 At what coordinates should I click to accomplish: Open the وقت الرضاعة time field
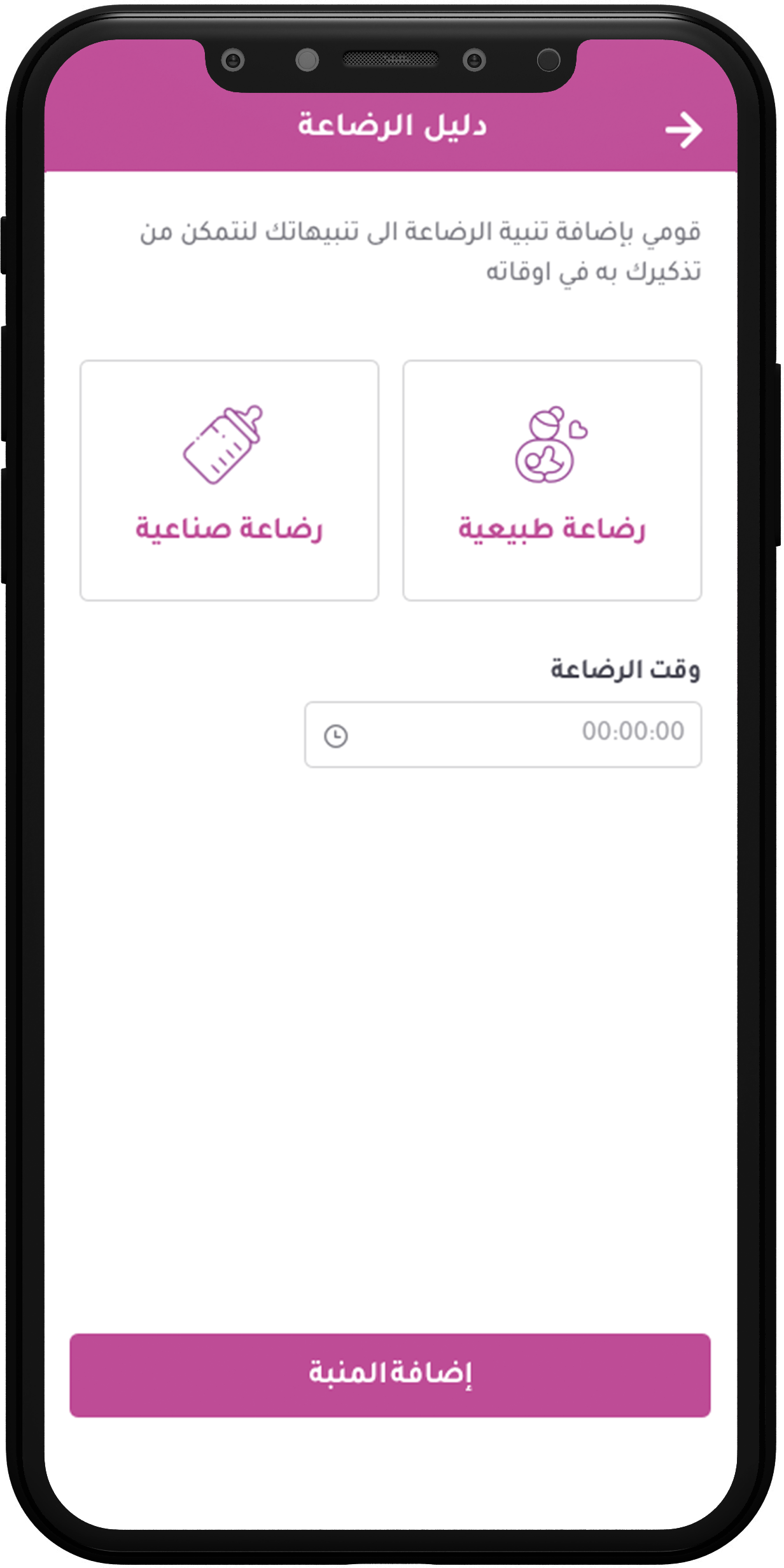(x=503, y=734)
